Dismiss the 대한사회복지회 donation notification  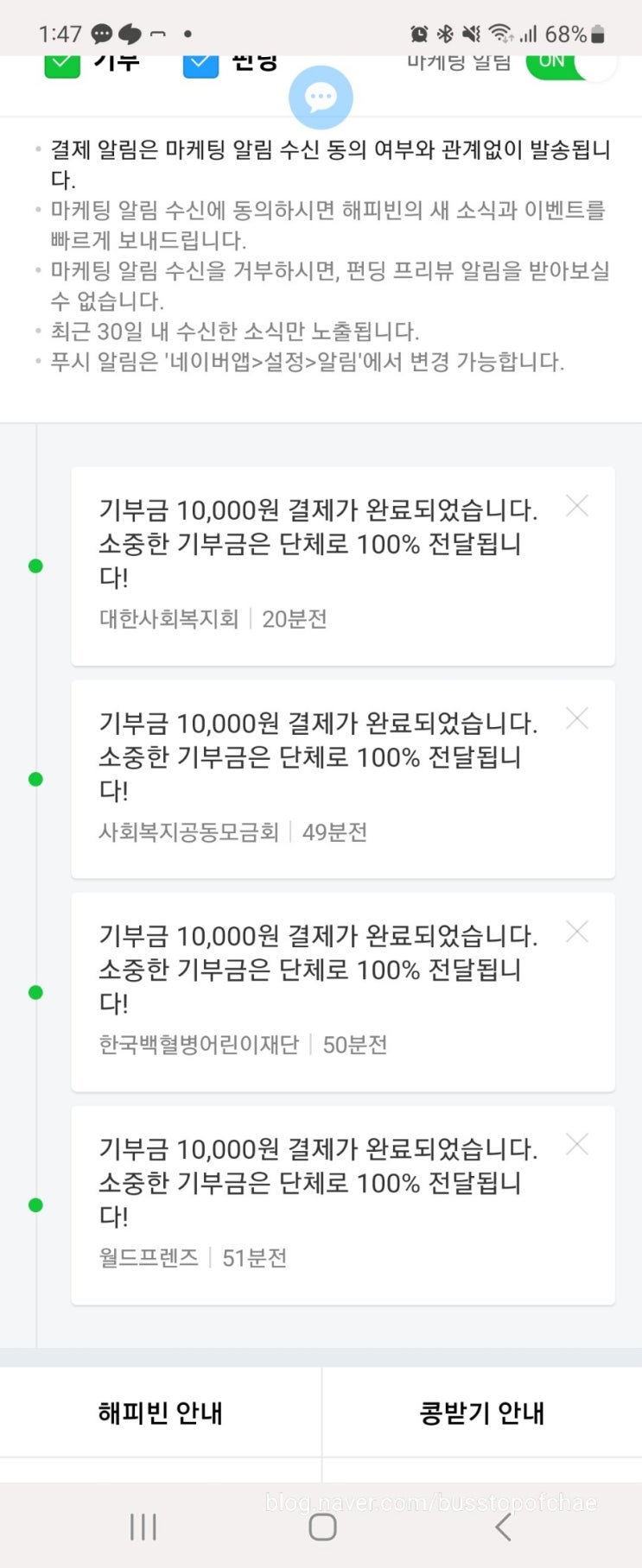(577, 506)
